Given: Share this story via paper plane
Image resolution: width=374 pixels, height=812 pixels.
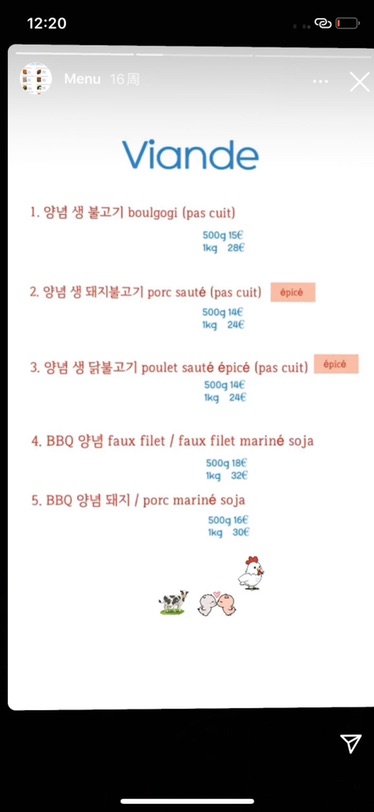Looking at the screenshot, I should [x=351, y=744].
